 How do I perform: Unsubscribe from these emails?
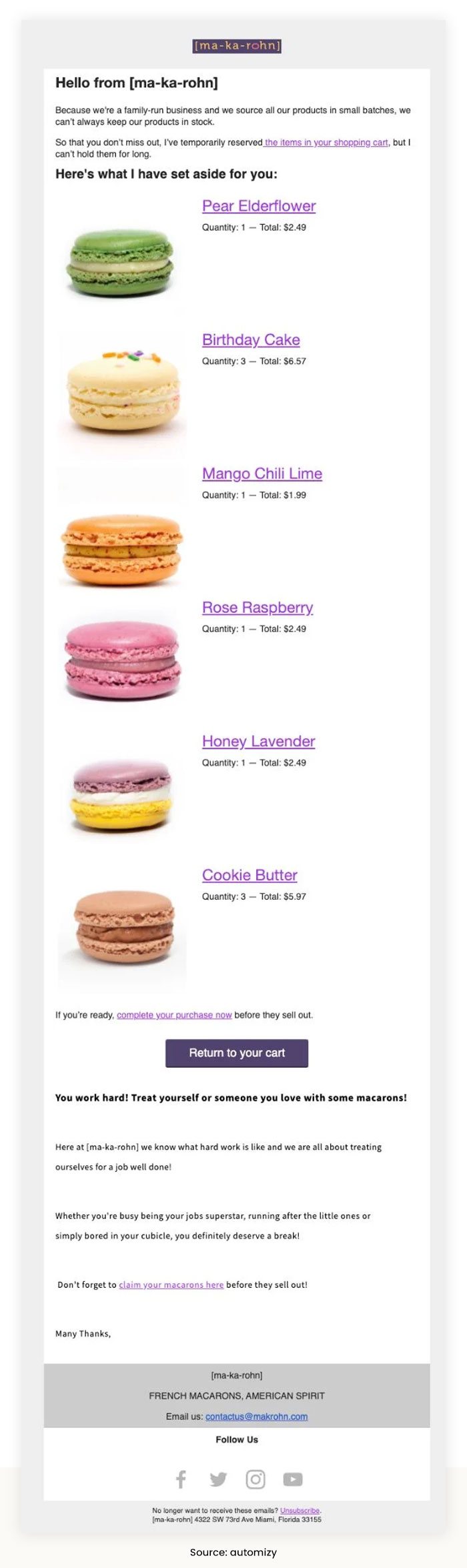click(x=300, y=1511)
